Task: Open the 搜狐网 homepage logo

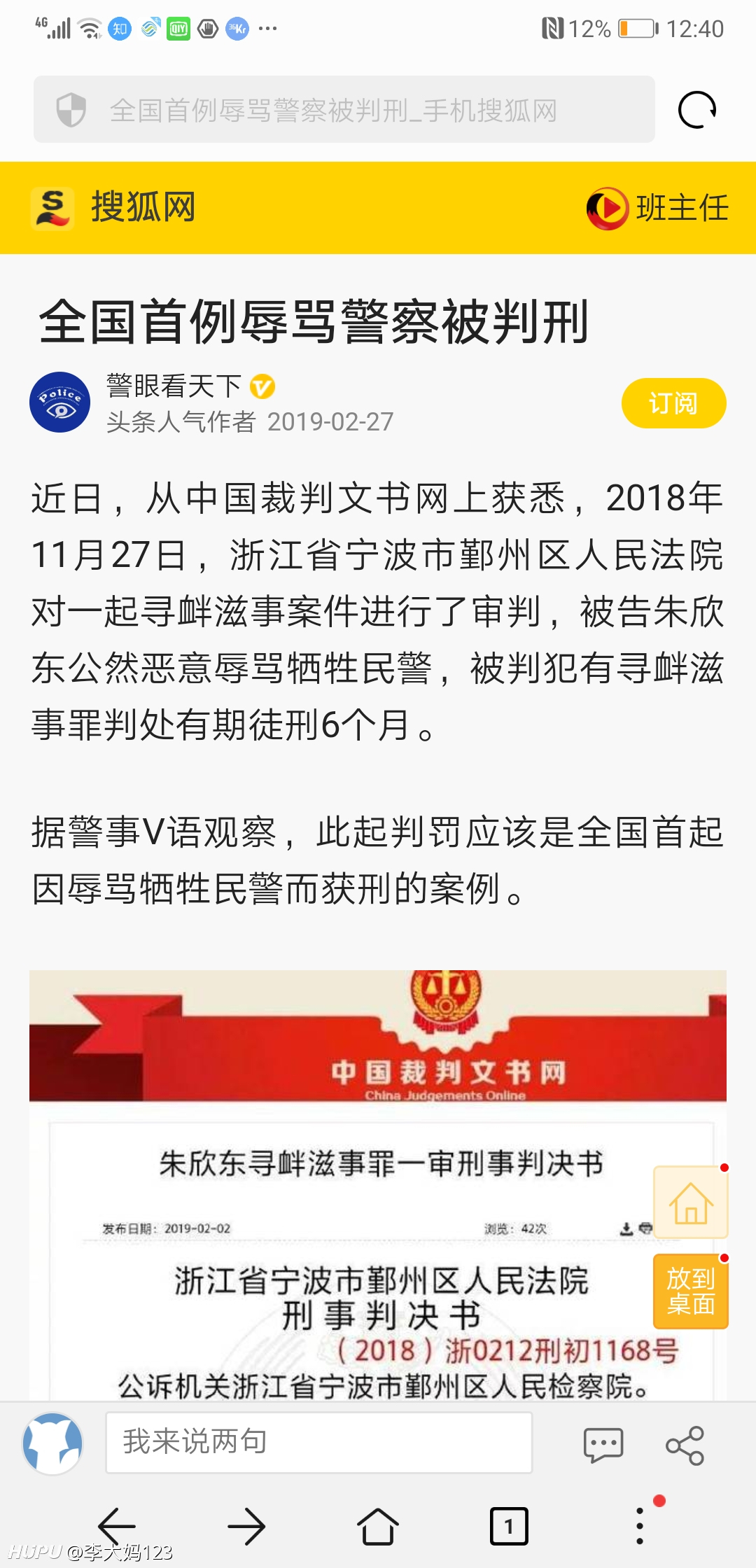Action: tap(114, 208)
